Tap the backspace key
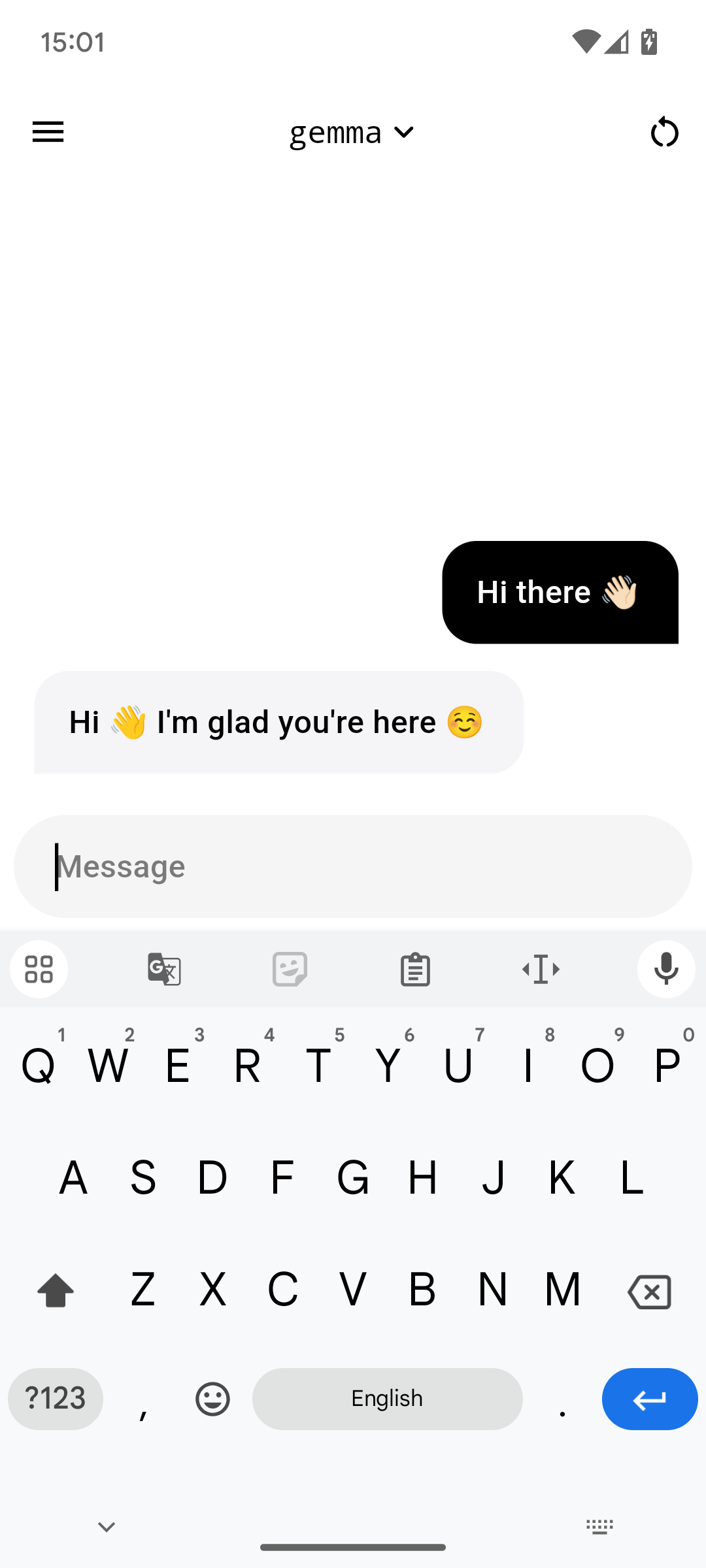Image resolution: width=706 pixels, height=1568 pixels. (649, 1292)
